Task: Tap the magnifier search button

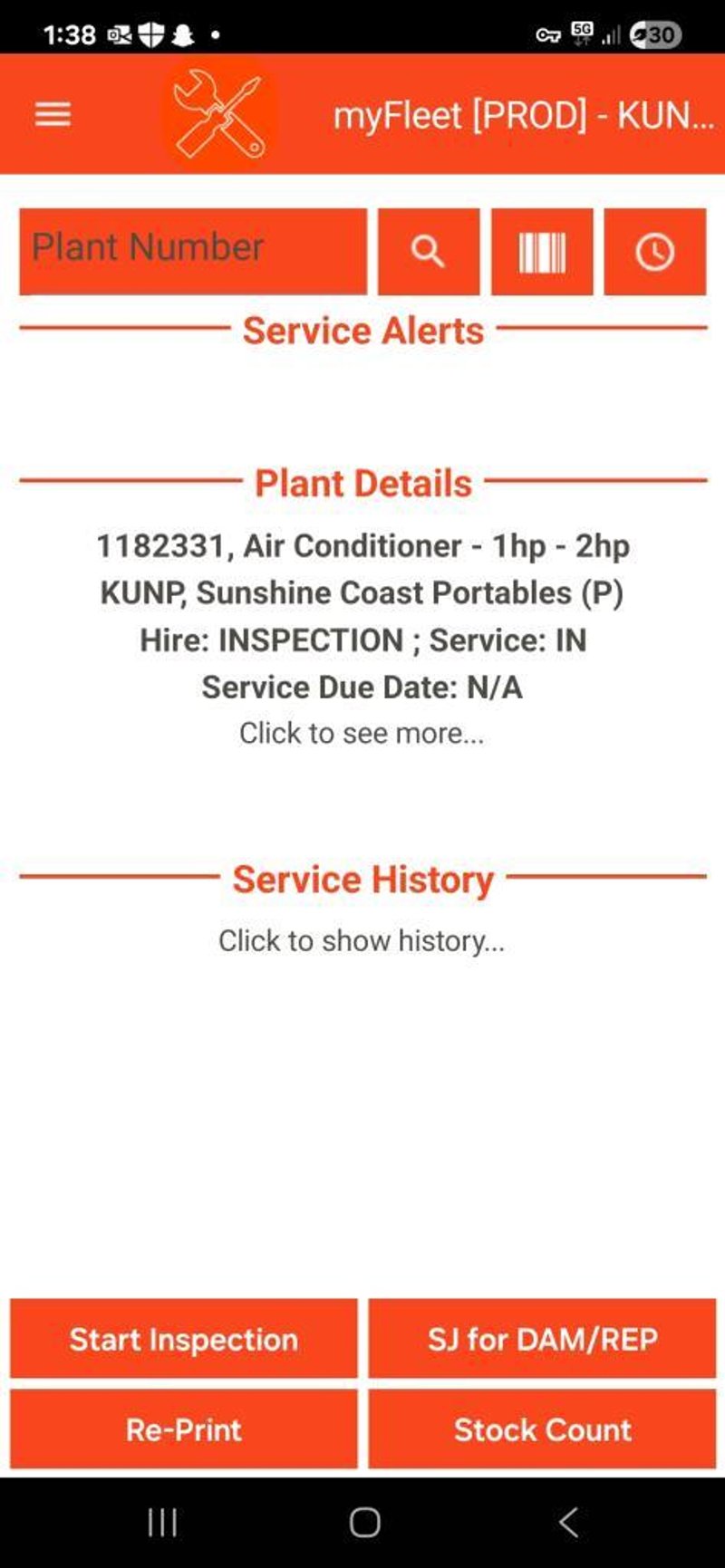Action: coord(428,251)
